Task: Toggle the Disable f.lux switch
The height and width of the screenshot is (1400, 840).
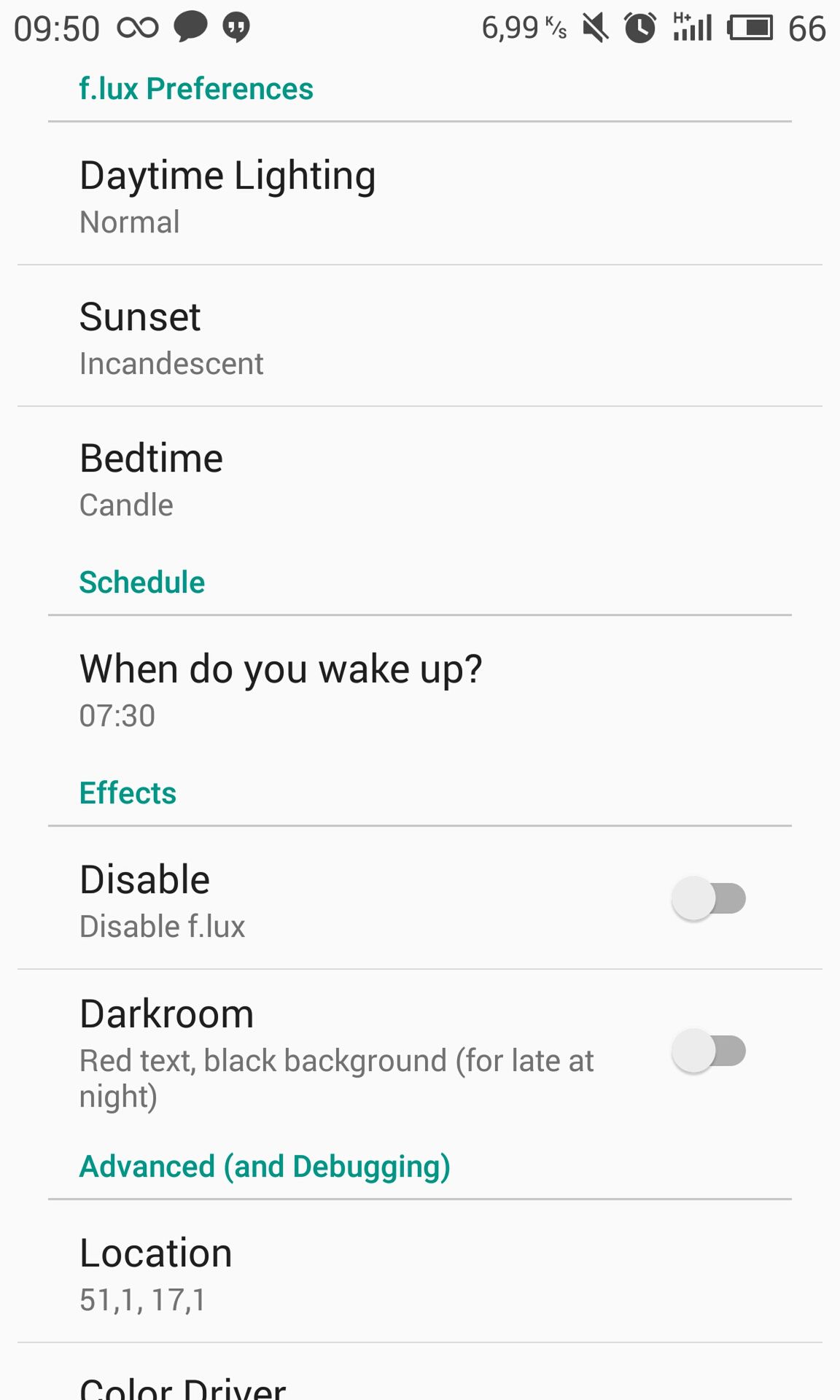Action: click(x=709, y=898)
